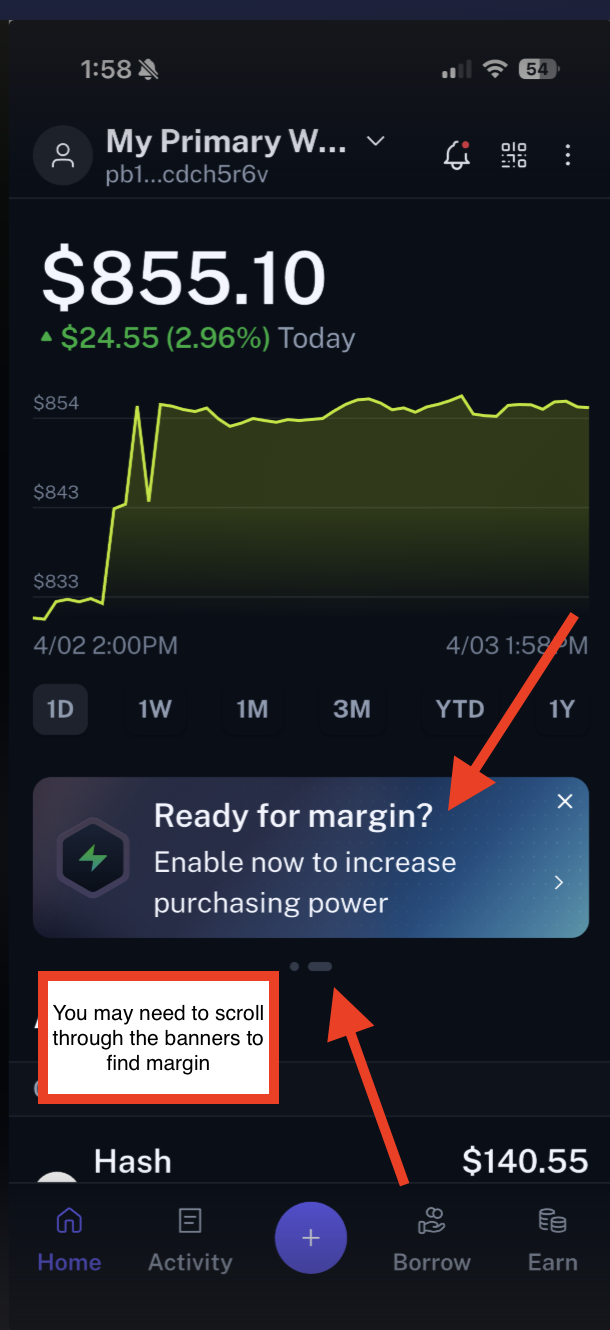Open the notifications bell

click(x=457, y=155)
